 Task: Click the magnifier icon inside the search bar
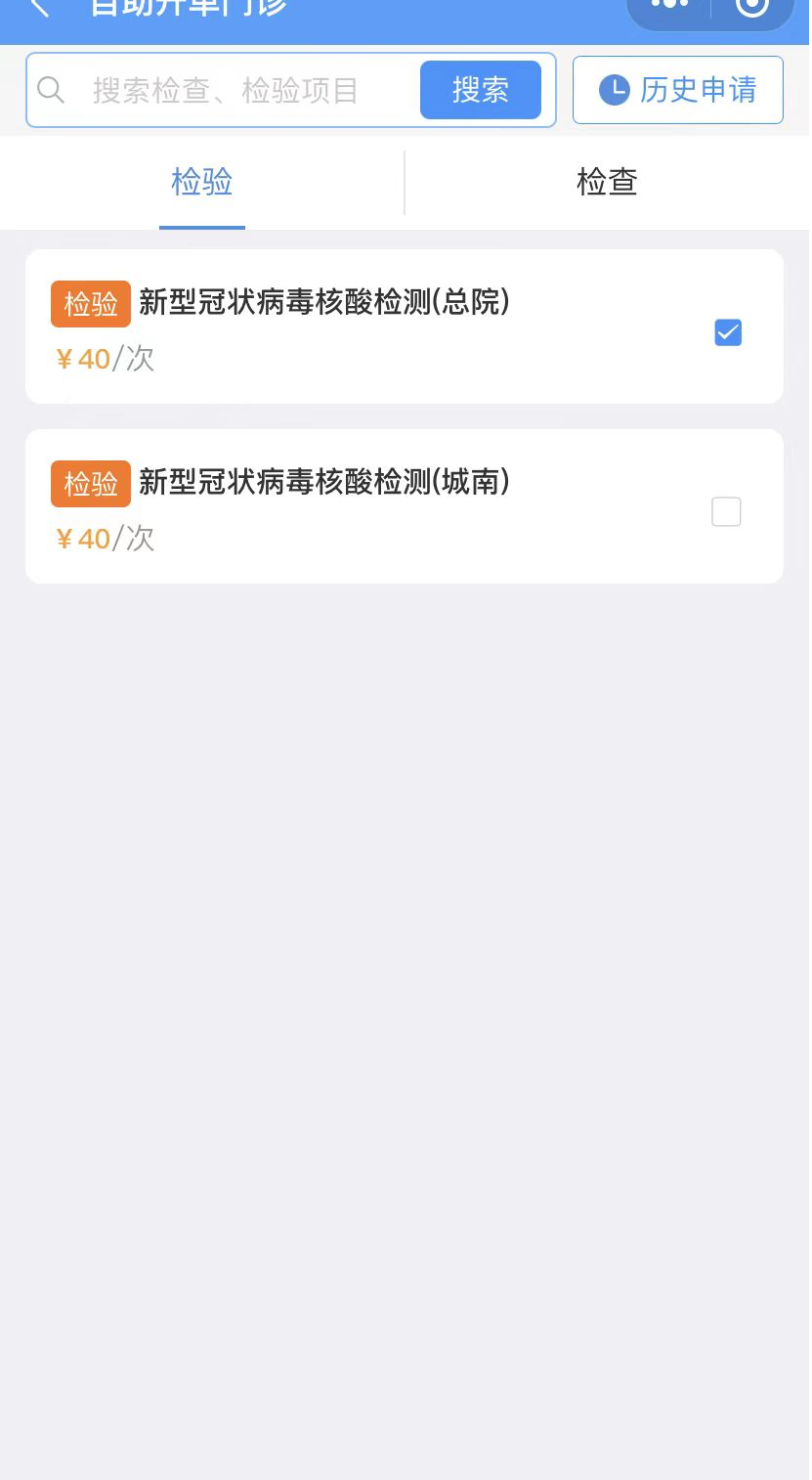pyautogui.click(x=51, y=90)
